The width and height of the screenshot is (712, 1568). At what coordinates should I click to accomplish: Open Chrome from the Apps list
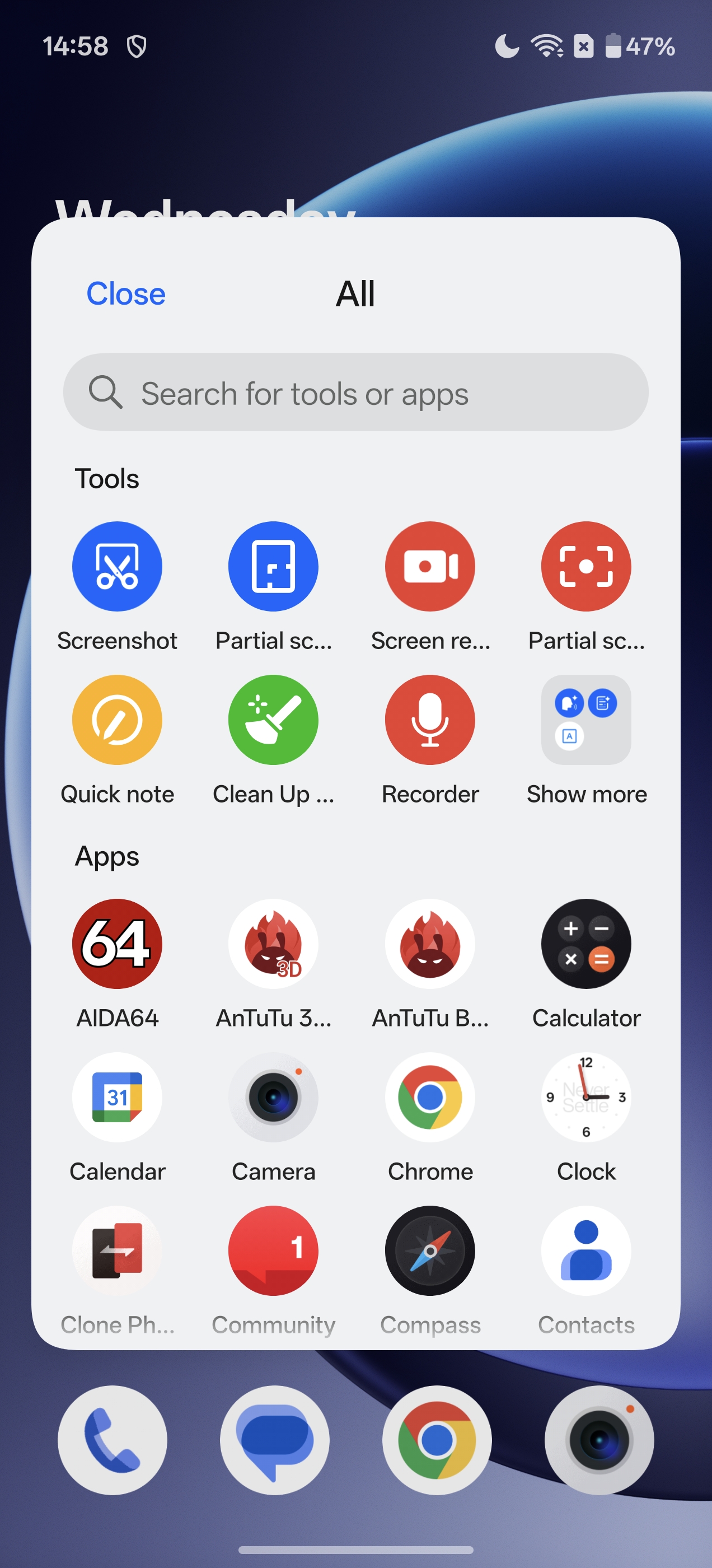430,1097
